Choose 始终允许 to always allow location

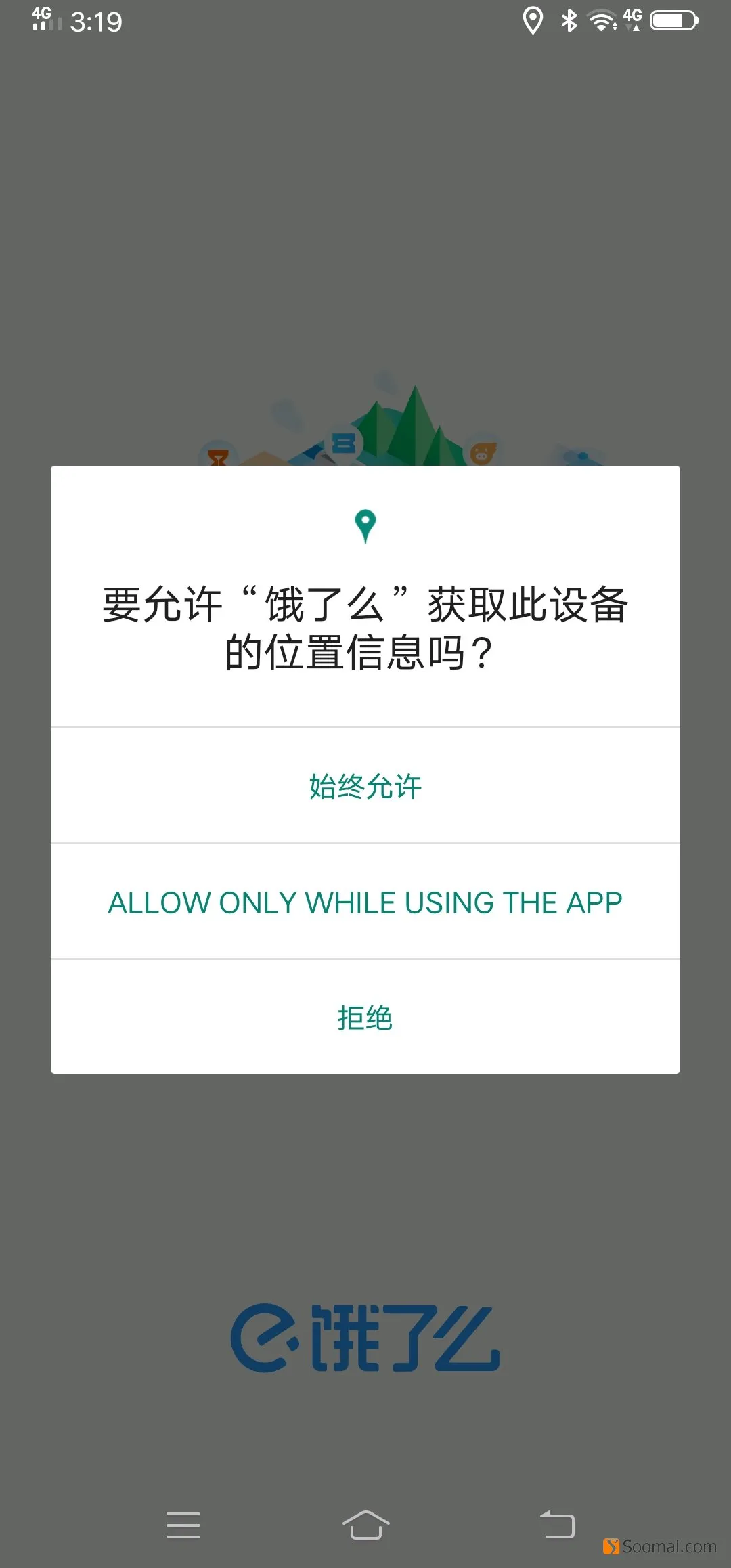[x=365, y=786]
